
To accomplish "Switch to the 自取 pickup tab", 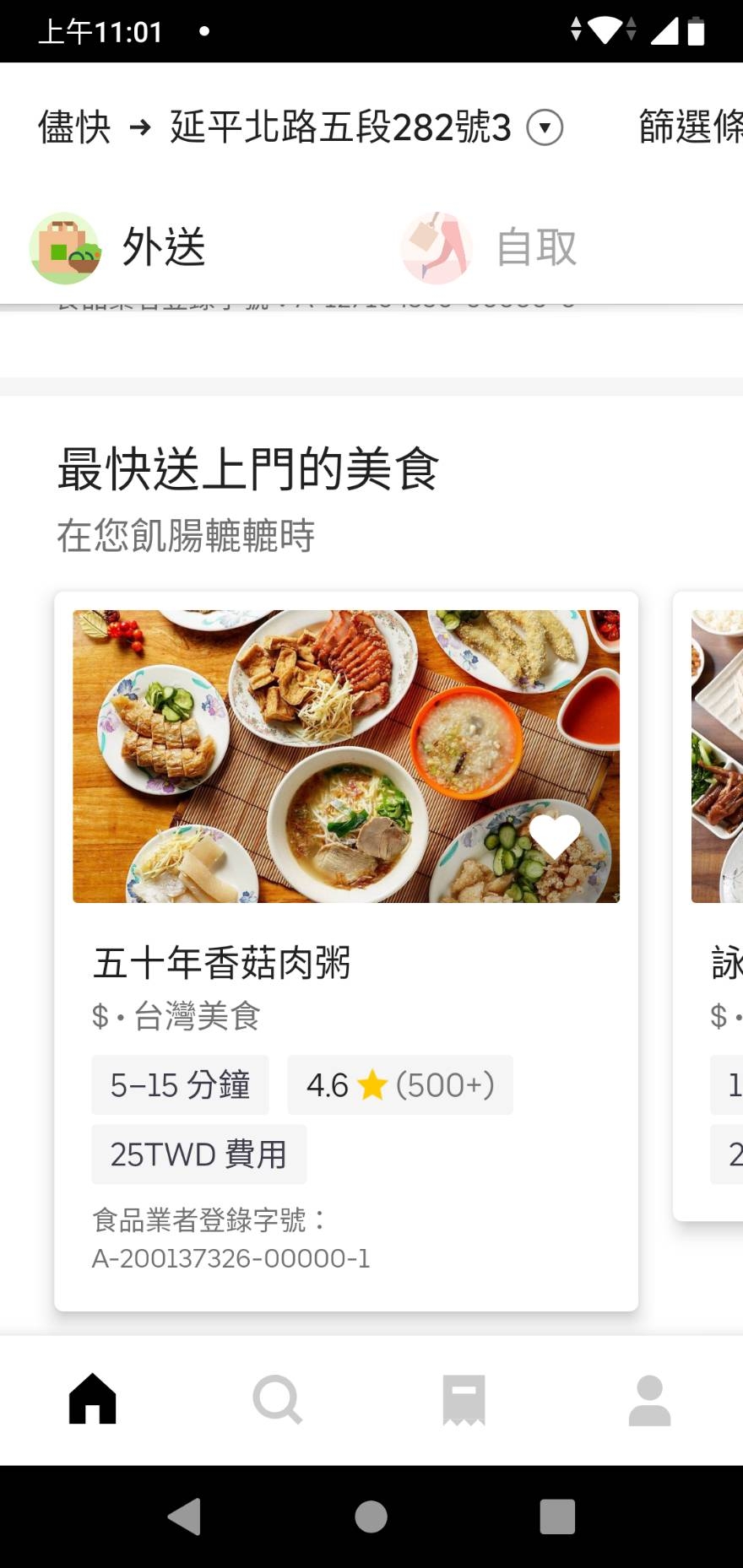I will click(490, 247).
